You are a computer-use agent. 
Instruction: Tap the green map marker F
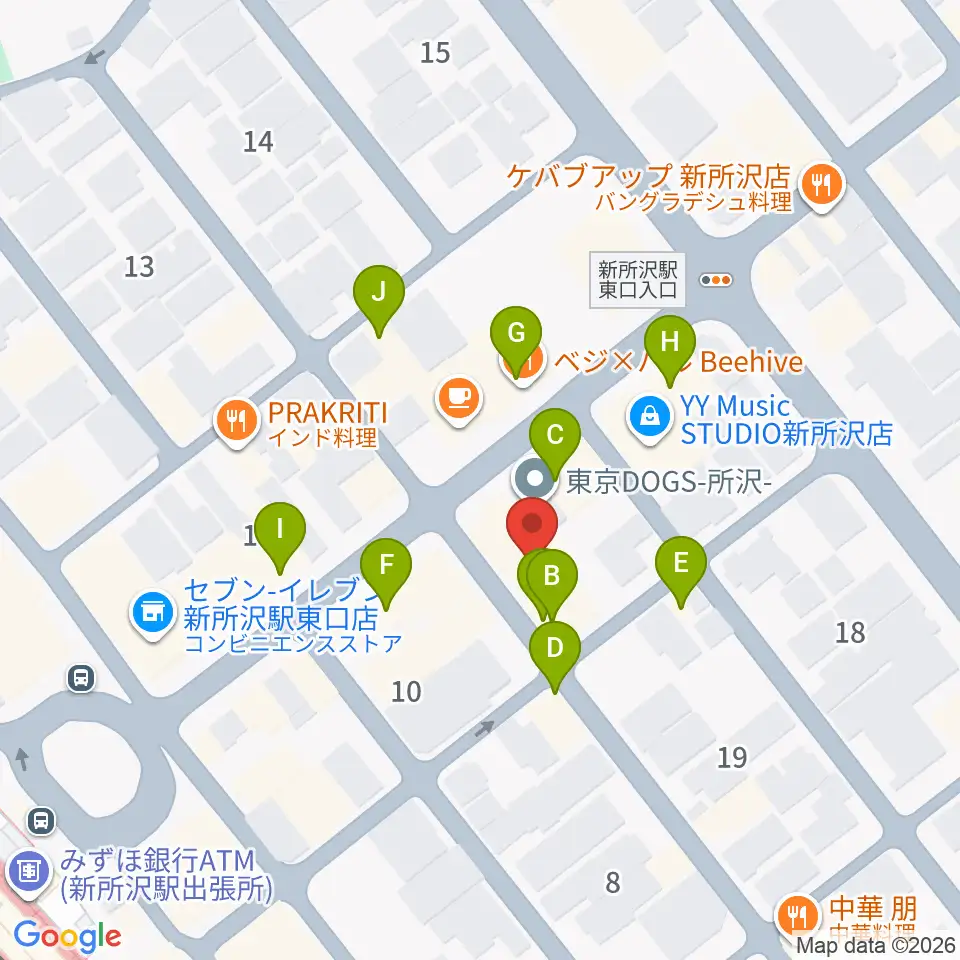click(x=386, y=572)
